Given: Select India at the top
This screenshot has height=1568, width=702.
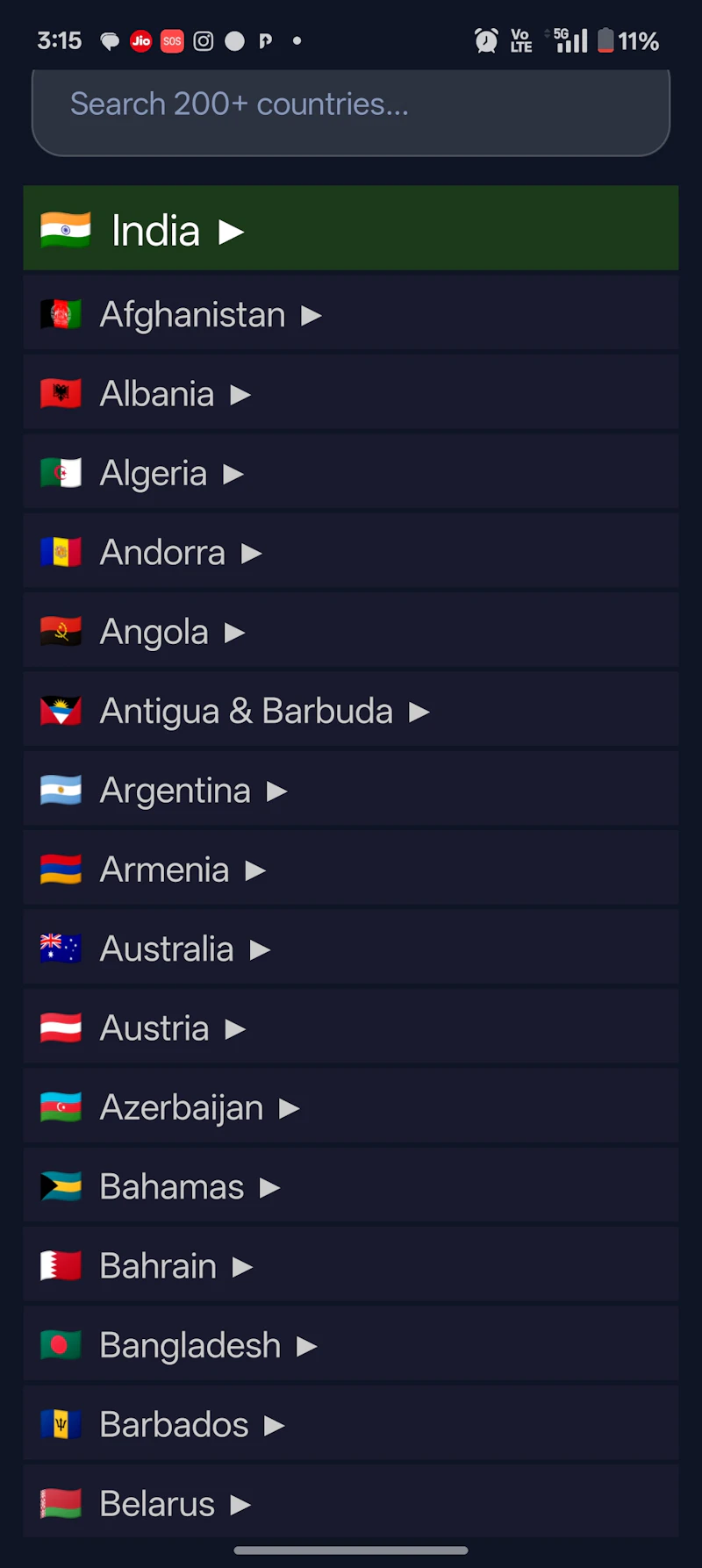Looking at the screenshot, I should [x=351, y=228].
